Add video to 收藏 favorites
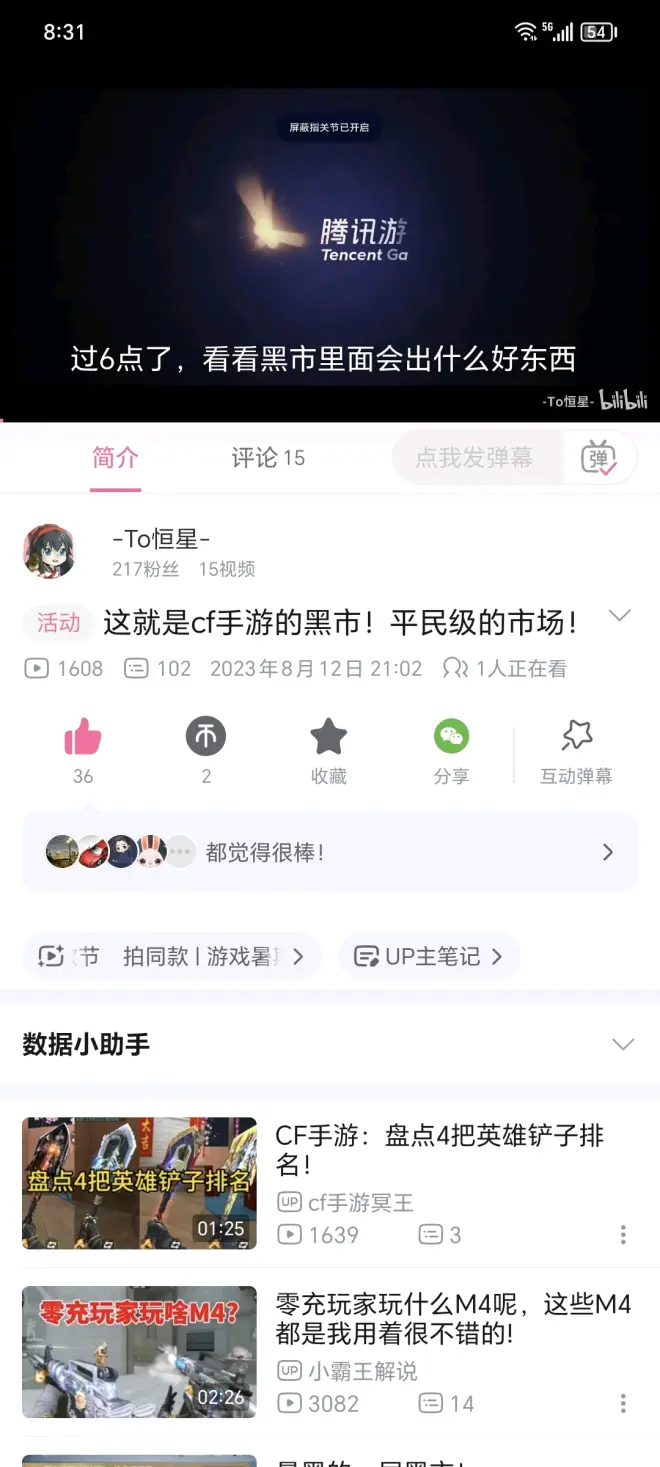This screenshot has height=1467, width=660. click(x=328, y=740)
